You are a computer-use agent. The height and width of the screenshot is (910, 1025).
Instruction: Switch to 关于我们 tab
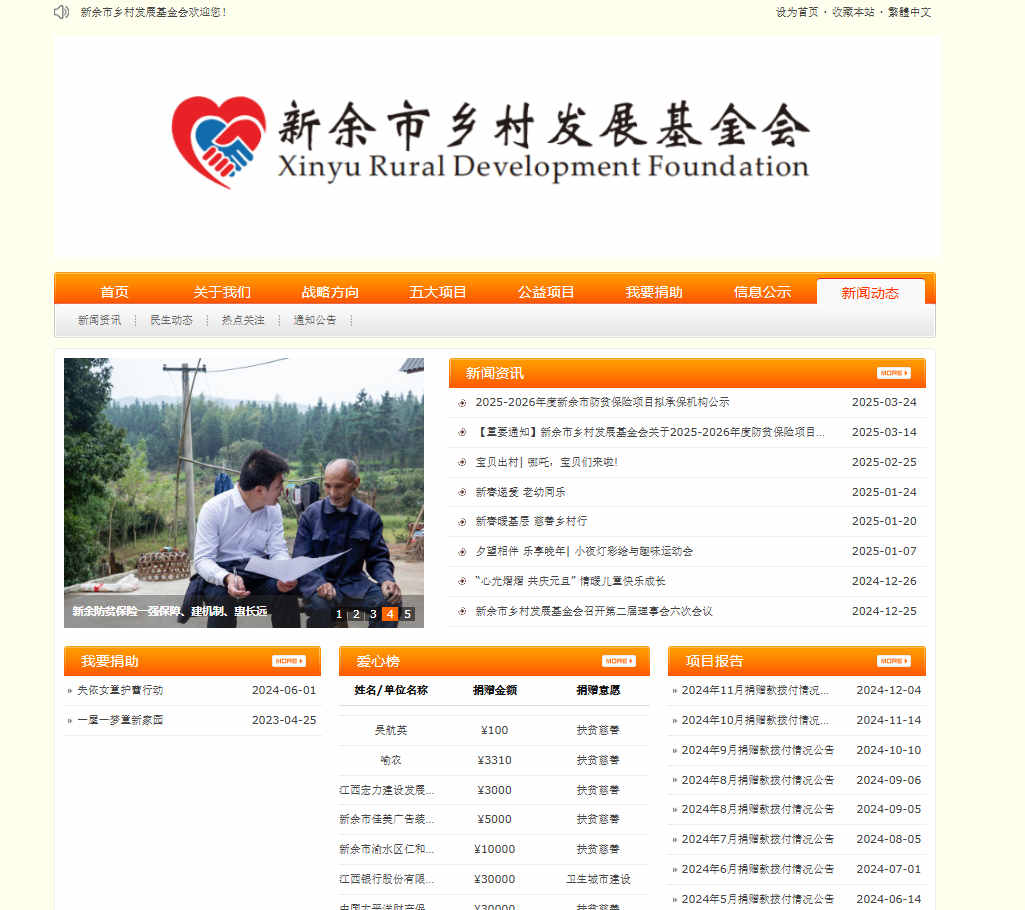[x=222, y=292]
